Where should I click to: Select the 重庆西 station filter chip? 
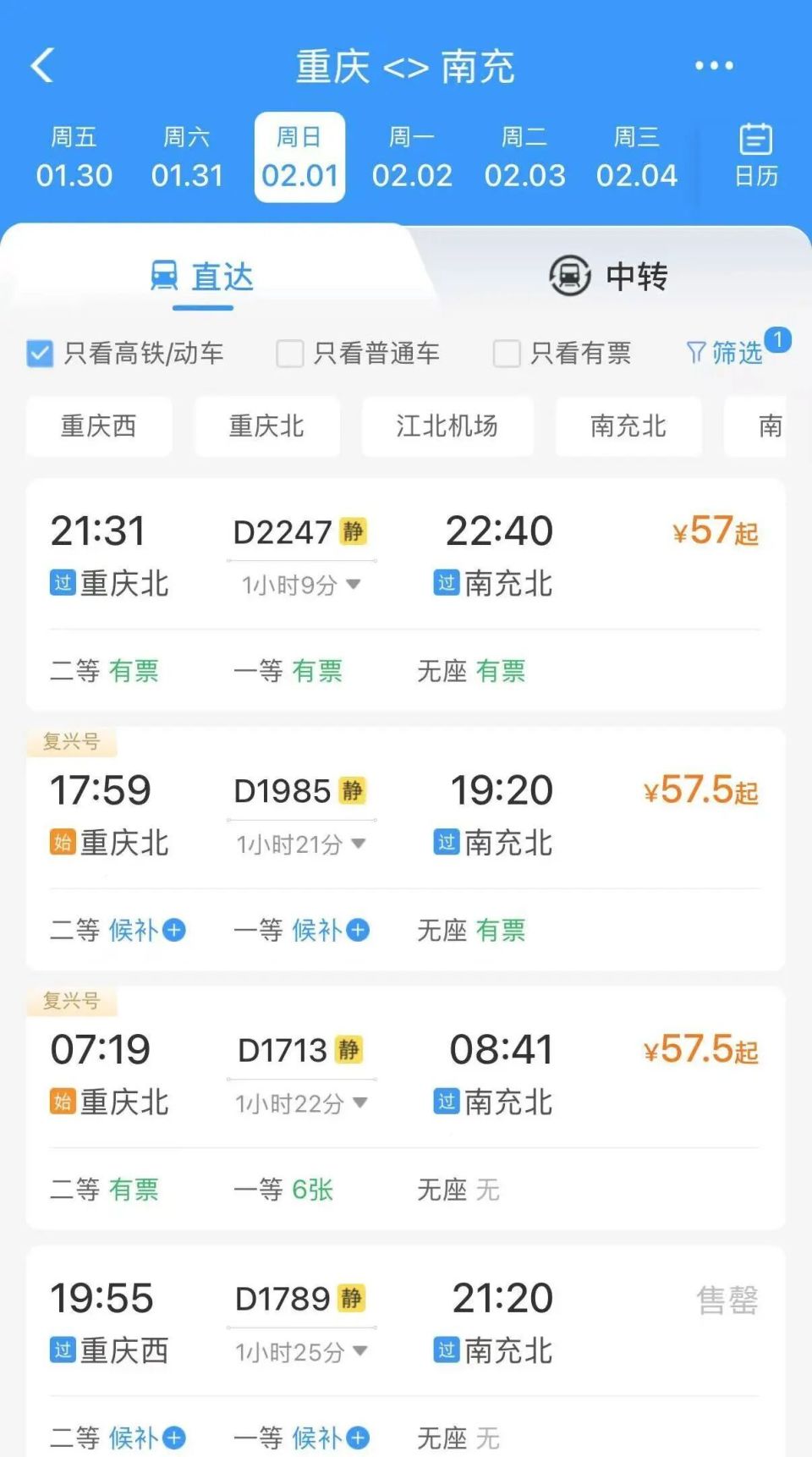98,426
